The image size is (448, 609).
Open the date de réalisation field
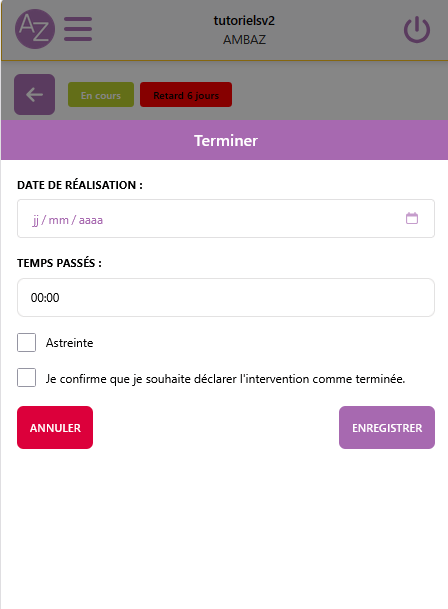pos(226,219)
